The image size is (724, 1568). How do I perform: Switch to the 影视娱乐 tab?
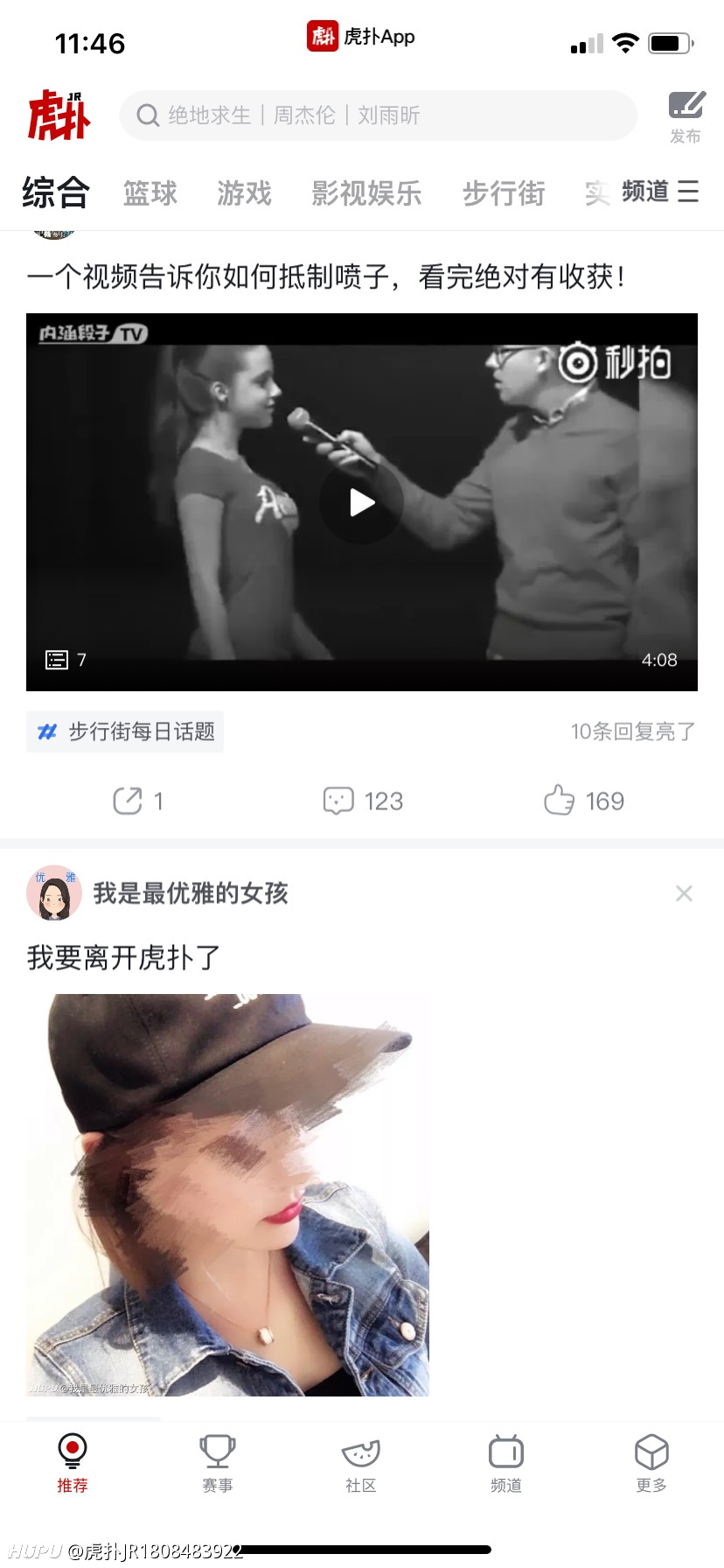[366, 192]
